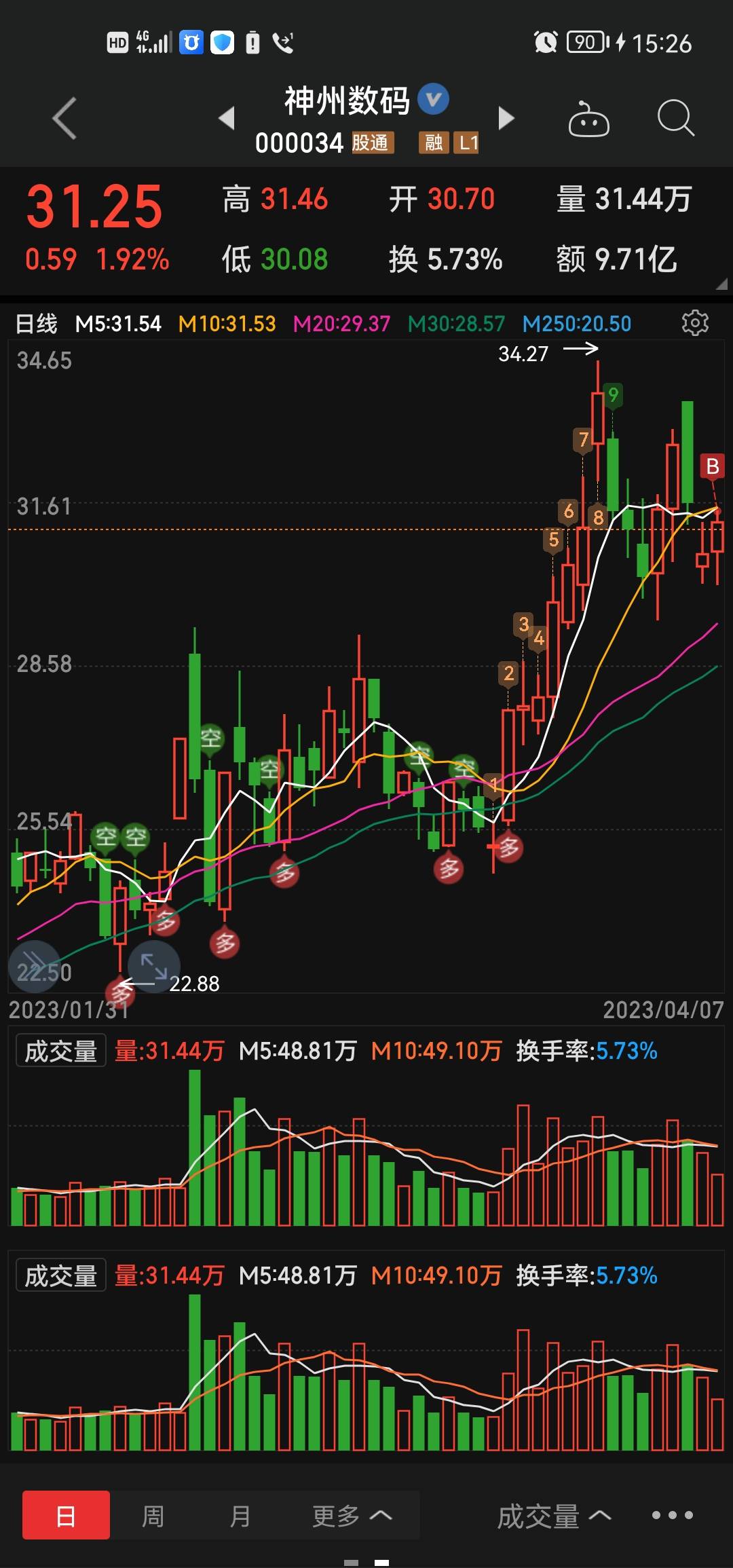Open the robot assistant icon

click(x=588, y=120)
